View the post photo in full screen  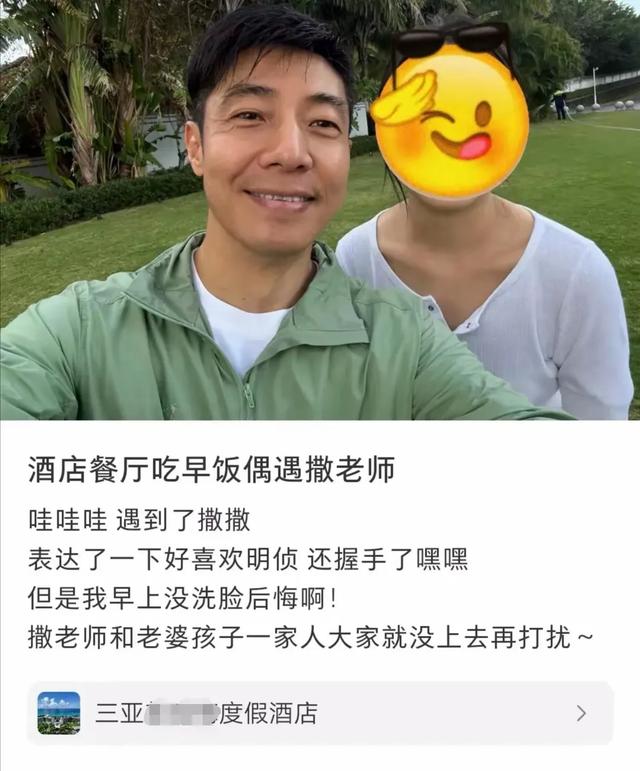coord(320,210)
